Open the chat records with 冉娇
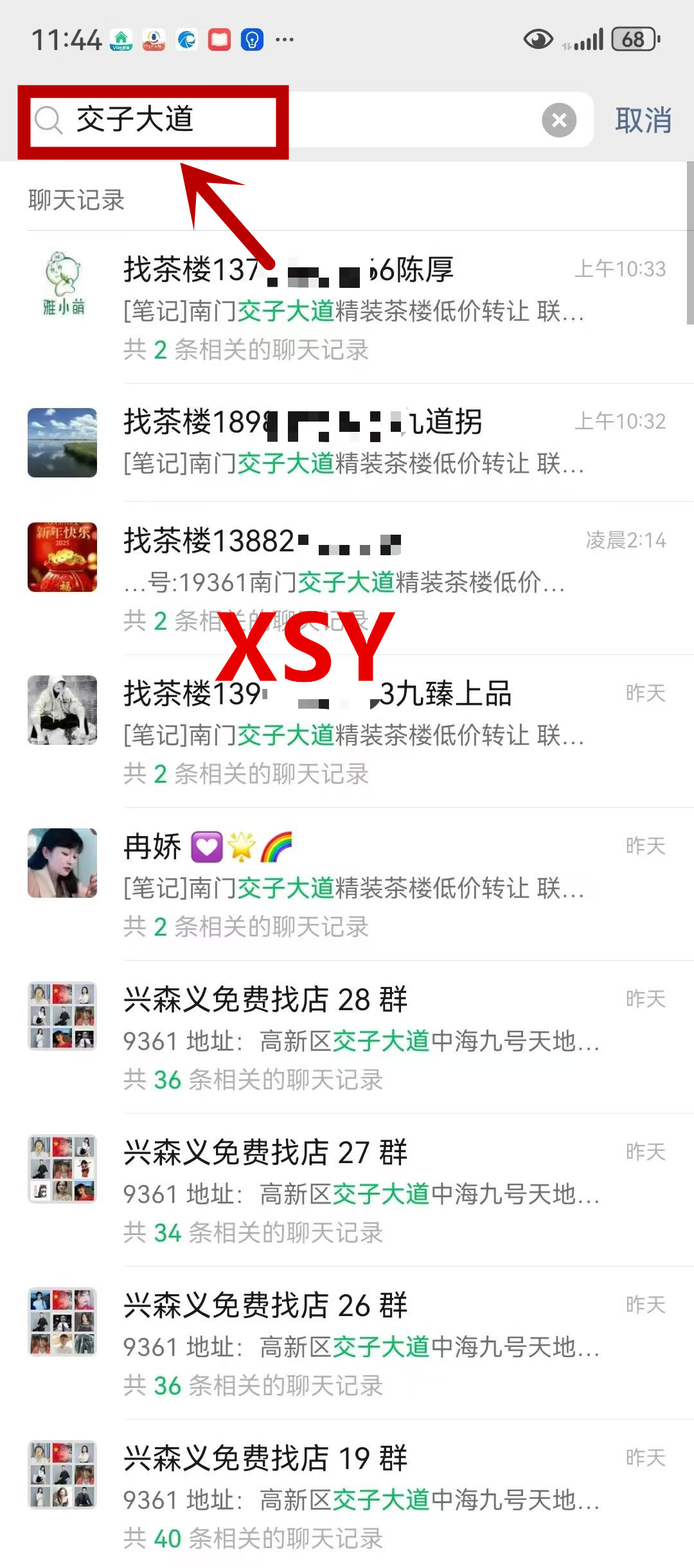The width and height of the screenshot is (694, 1568). 360,884
